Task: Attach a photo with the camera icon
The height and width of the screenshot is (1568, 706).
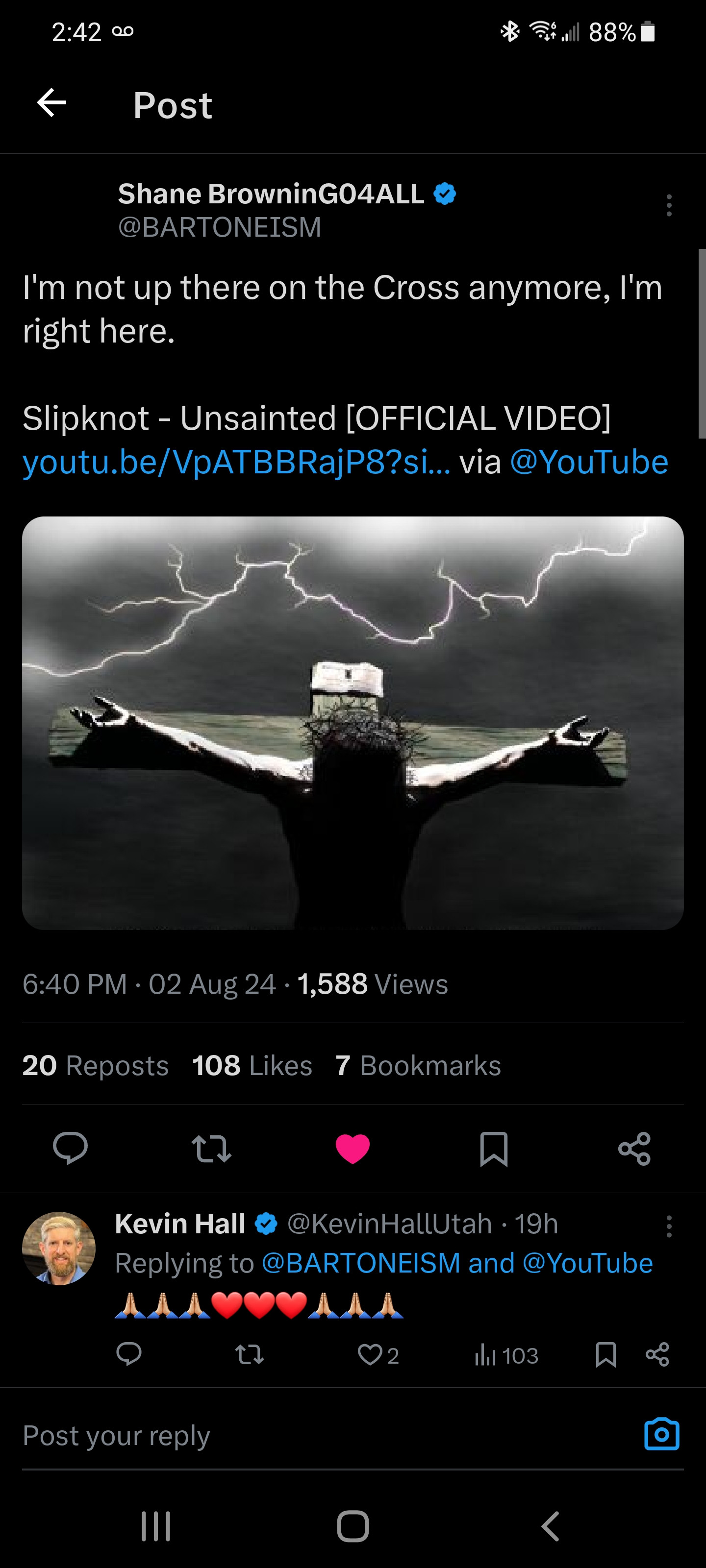Action: (661, 1435)
